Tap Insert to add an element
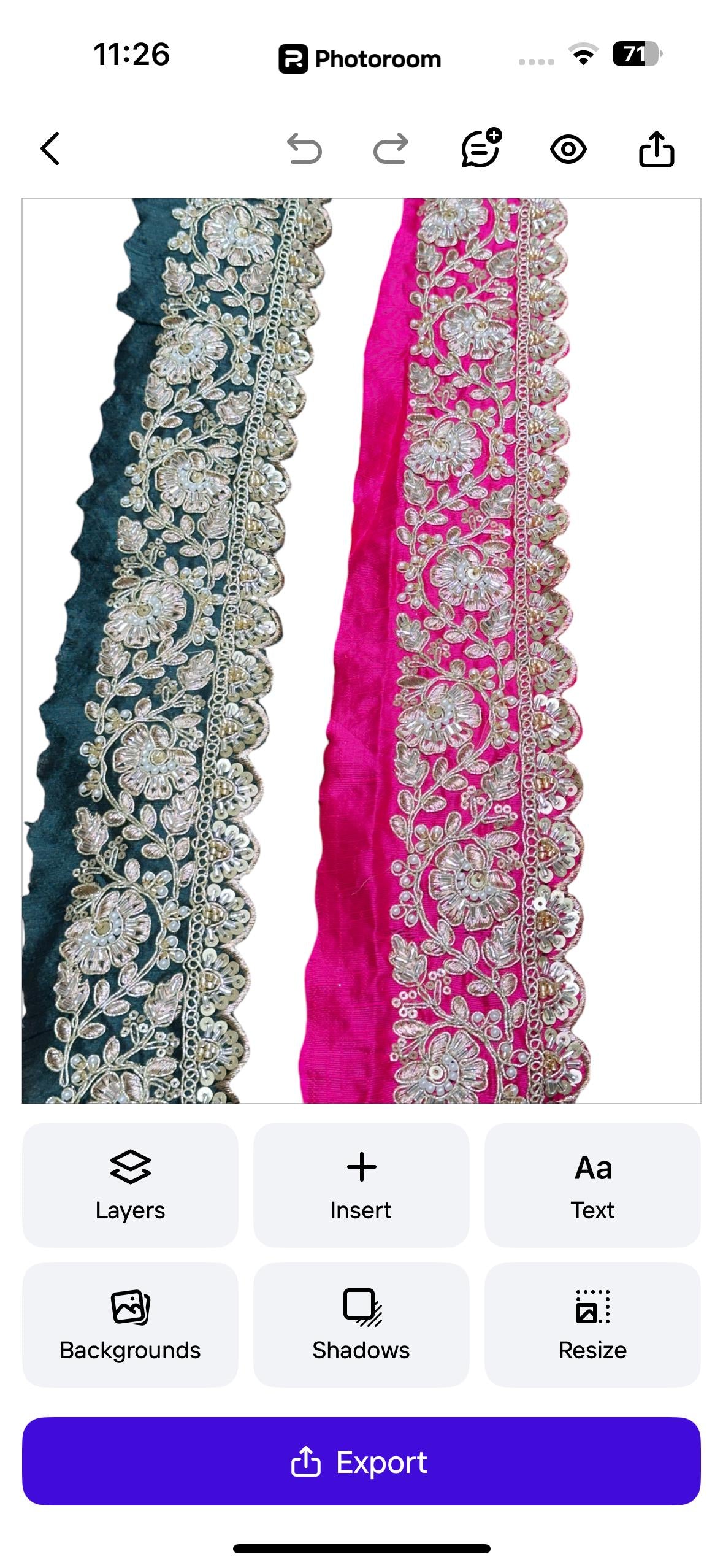 (361, 1185)
